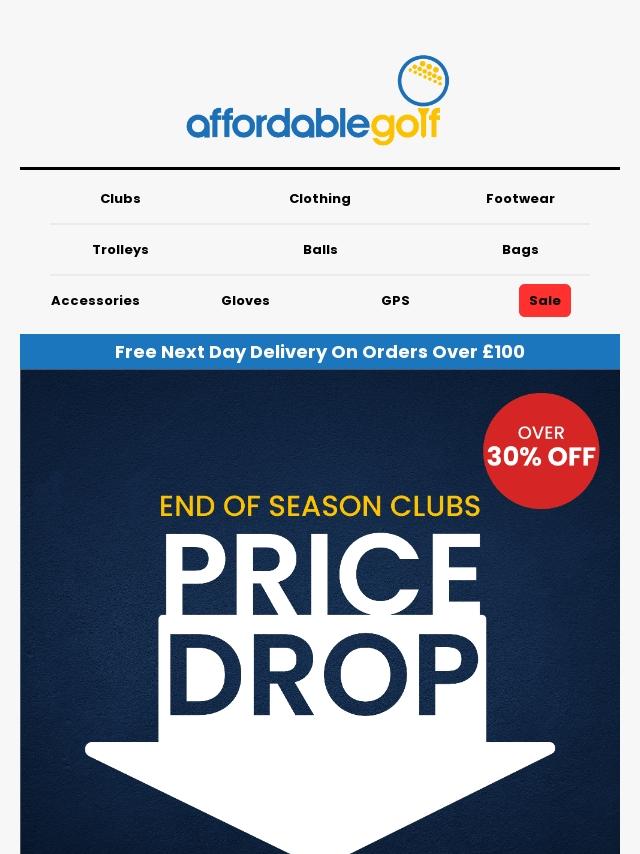
Task: View the Balls category
Action: (320, 249)
